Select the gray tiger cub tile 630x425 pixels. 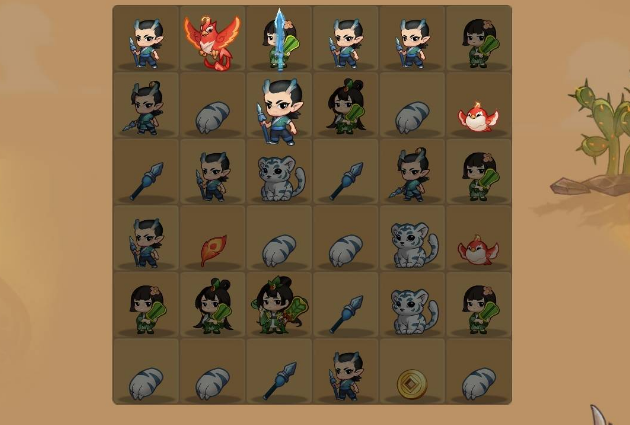(279, 177)
